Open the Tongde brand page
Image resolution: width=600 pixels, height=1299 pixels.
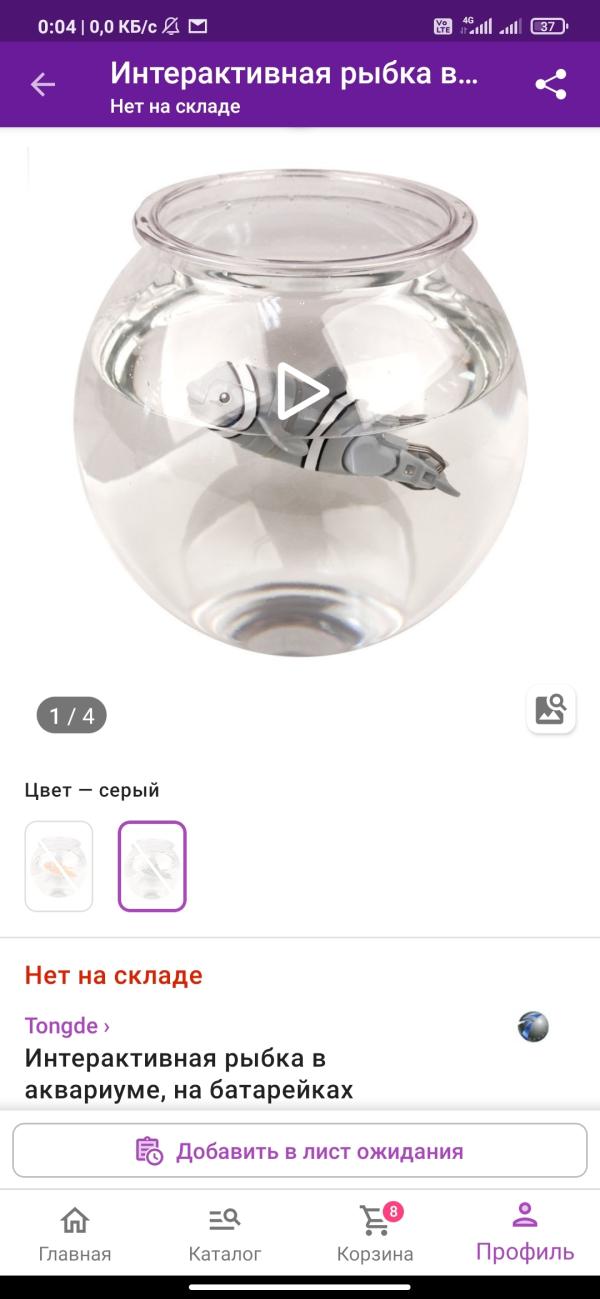pyautogui.click(x=67, y=1026)
